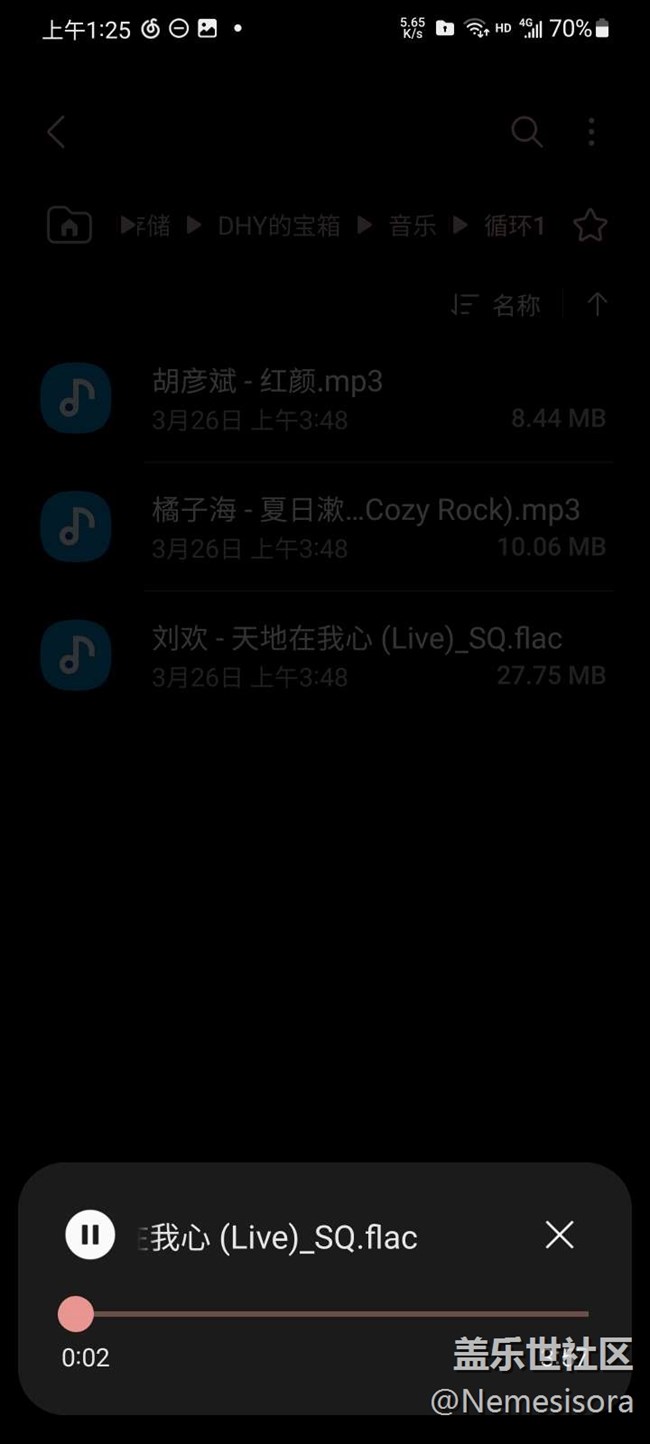This screenshot has width=650, height=1444.
Task: Open file search
Action: pyautogui.click(x=526, y=132)
